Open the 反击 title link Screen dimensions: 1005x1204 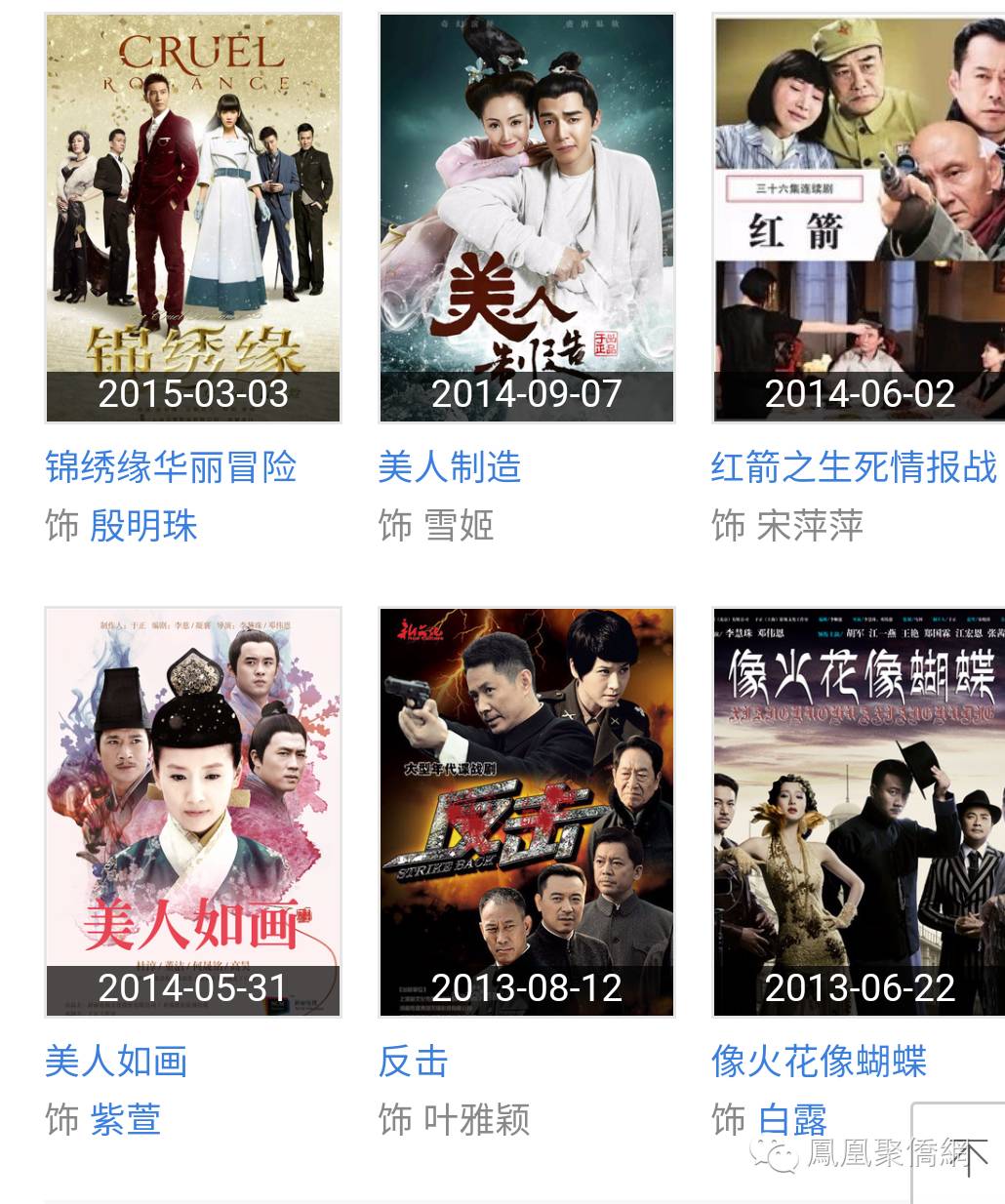point(414,1061)
